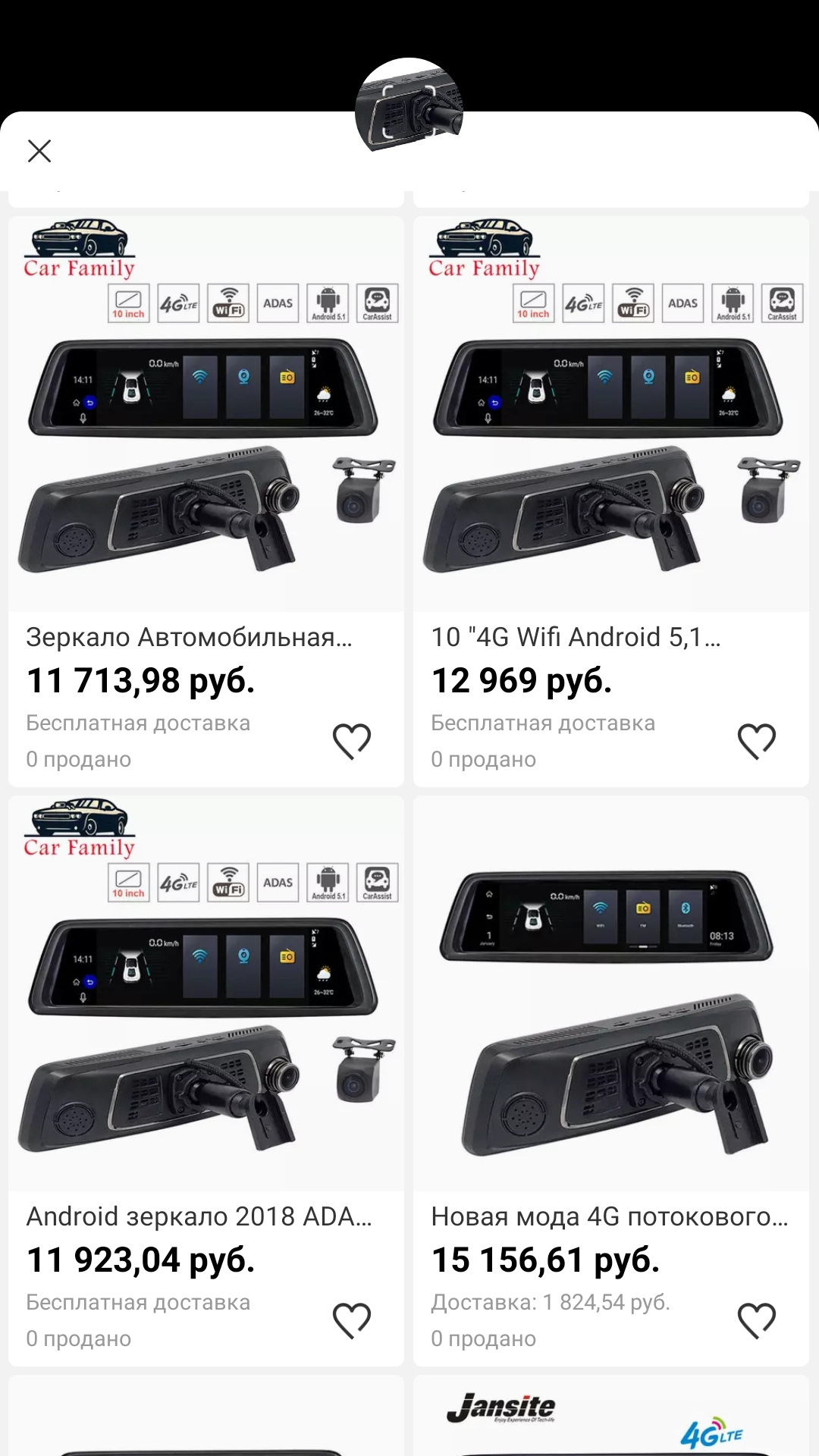This screenshot has height=1456, width=819.
Task: Open the Jansite 4G LTE product card
Action: click(610, 1416)
